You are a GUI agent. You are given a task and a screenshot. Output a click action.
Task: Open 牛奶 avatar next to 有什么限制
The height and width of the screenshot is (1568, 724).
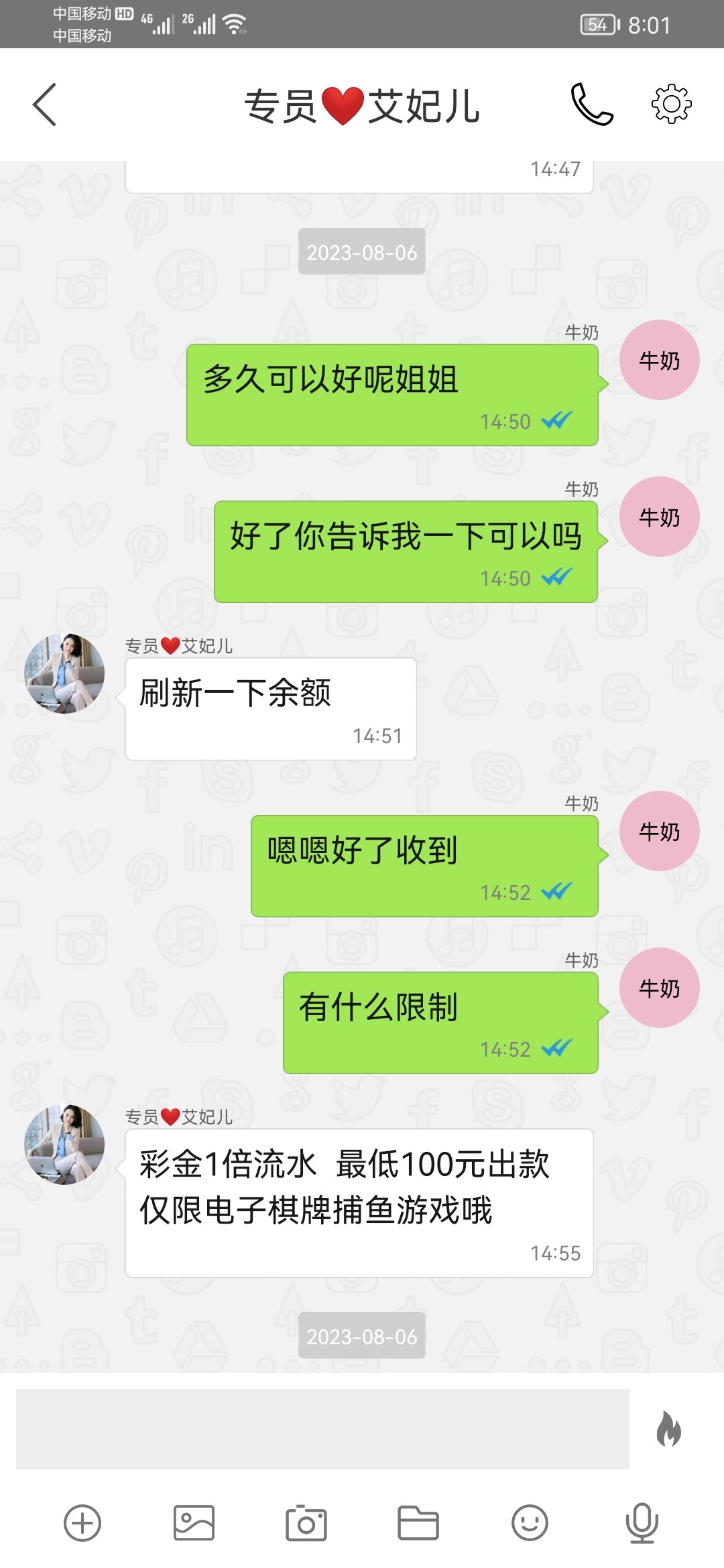tap(659, 988)
